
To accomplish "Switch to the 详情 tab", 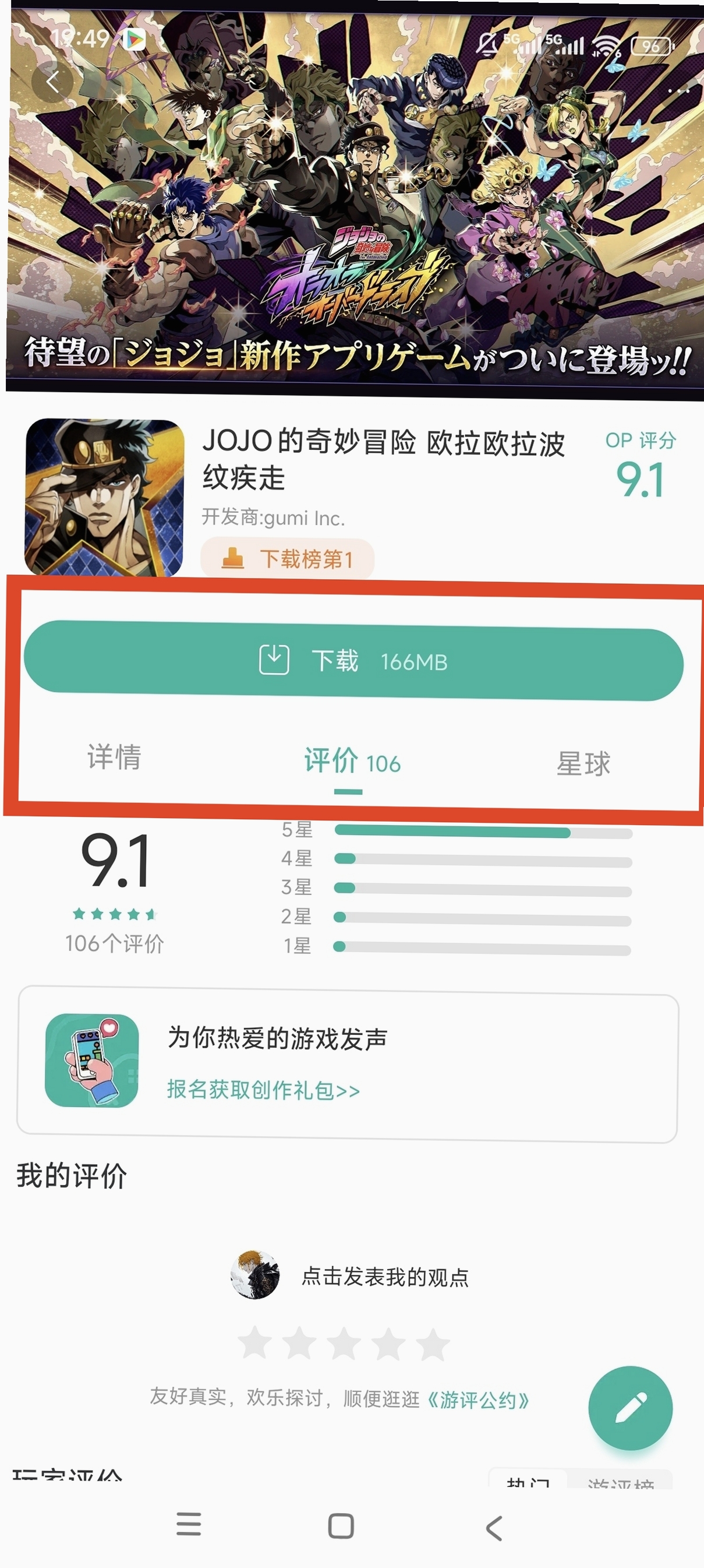I will (114, 756).
